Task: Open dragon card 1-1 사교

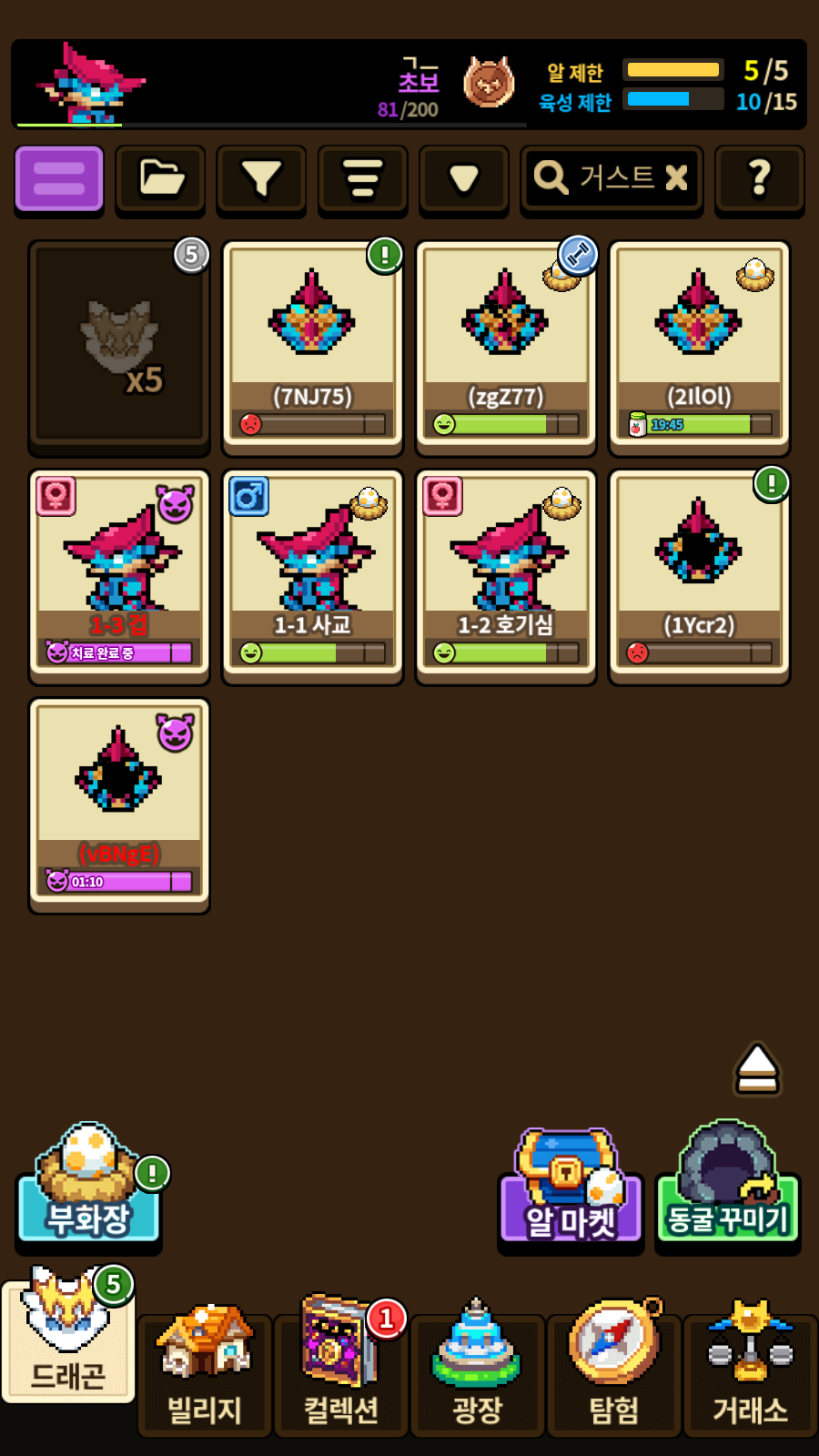Action: [x=312, y=577]
